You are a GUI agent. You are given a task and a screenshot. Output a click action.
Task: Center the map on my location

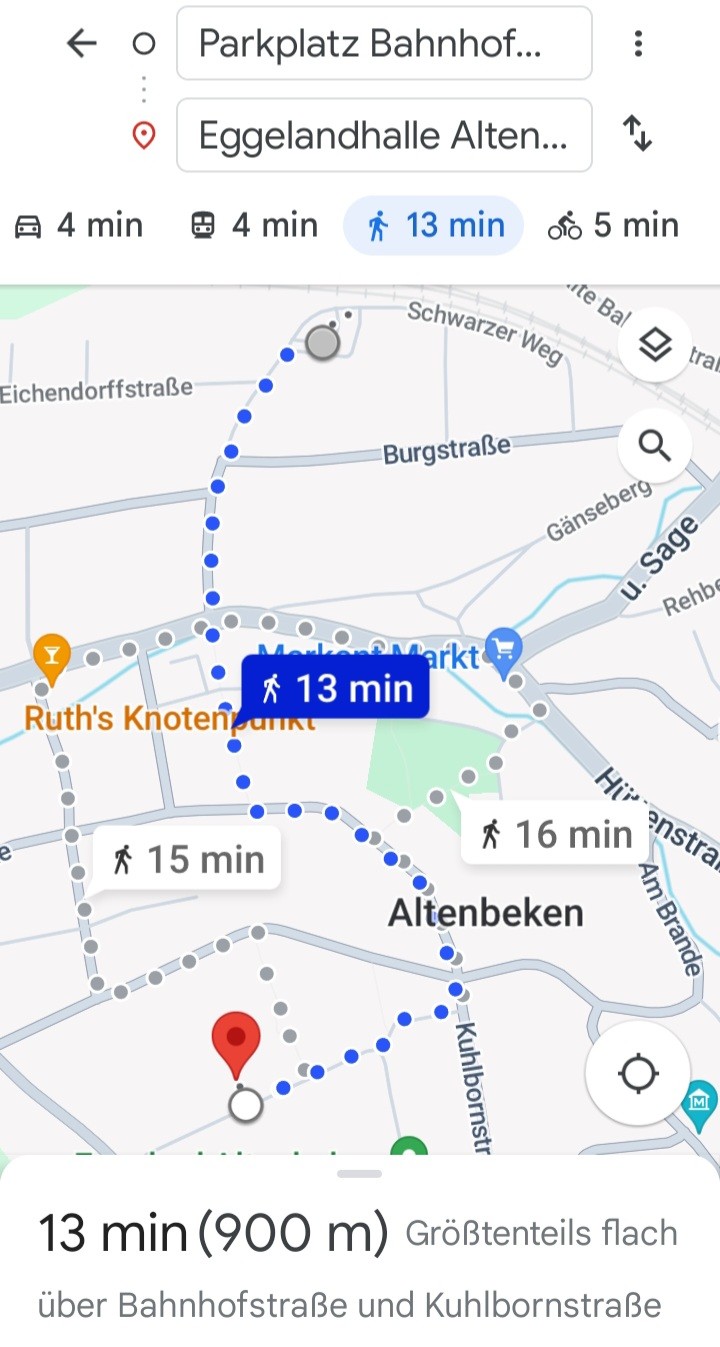click(x=638, y=1075)
